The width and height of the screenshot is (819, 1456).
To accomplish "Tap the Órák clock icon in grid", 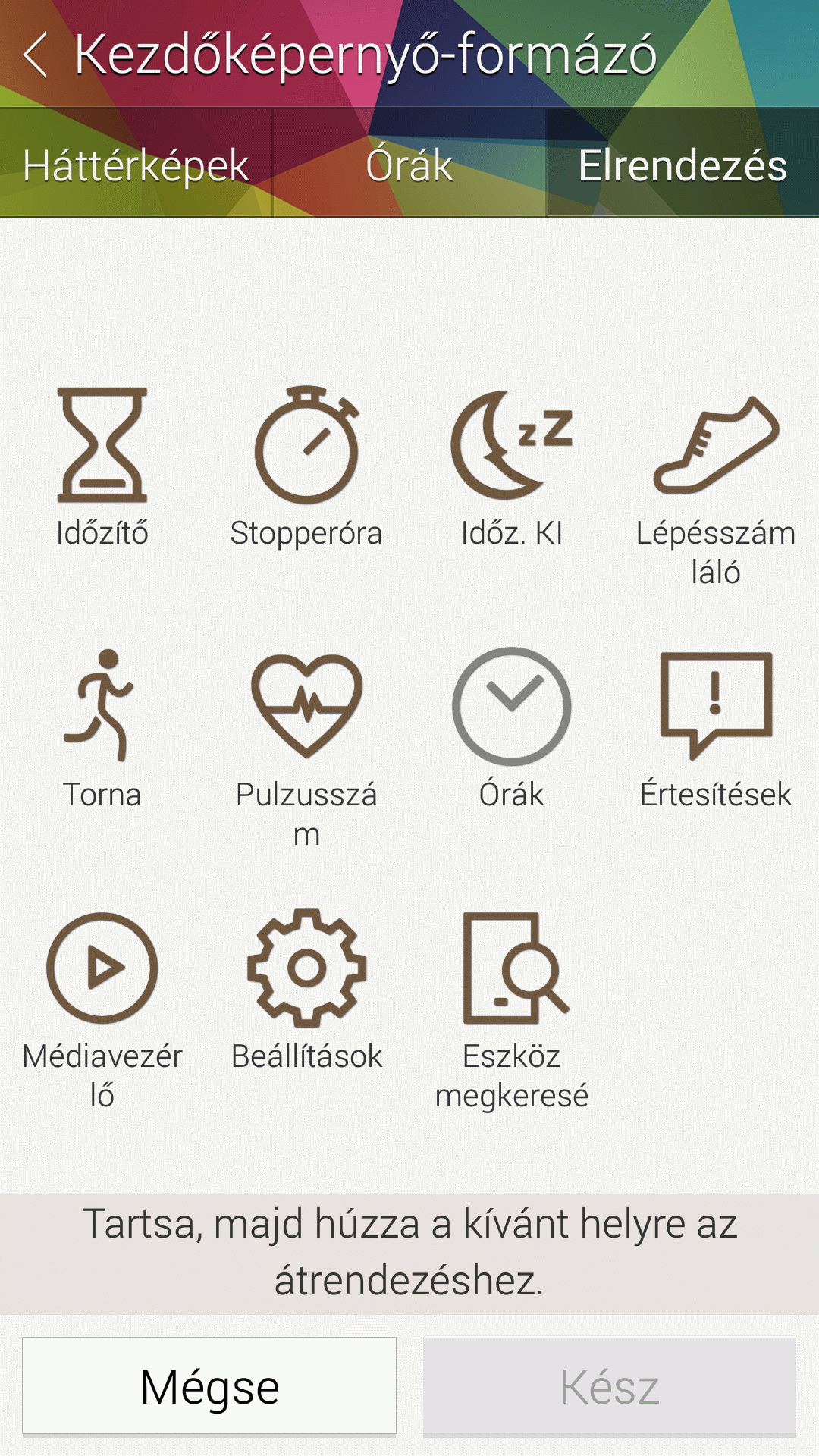I will click(511, 705).
